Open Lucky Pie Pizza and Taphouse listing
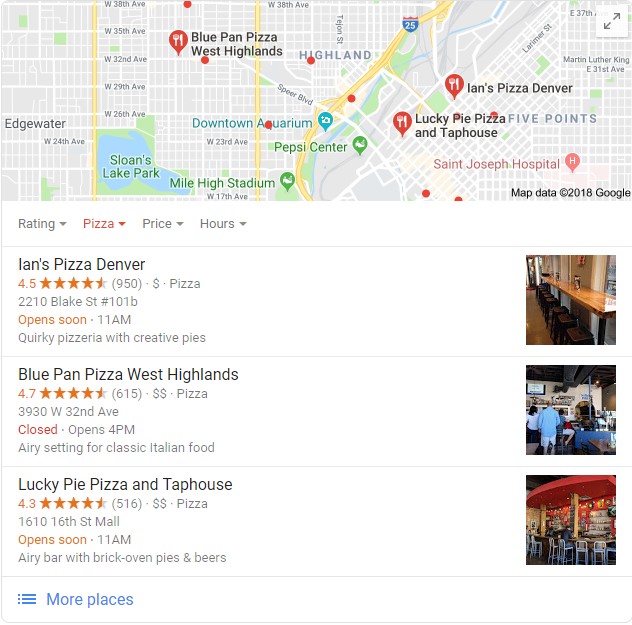Screen dimensions: 632x625 pyautogui.click(x=125, y=485)
